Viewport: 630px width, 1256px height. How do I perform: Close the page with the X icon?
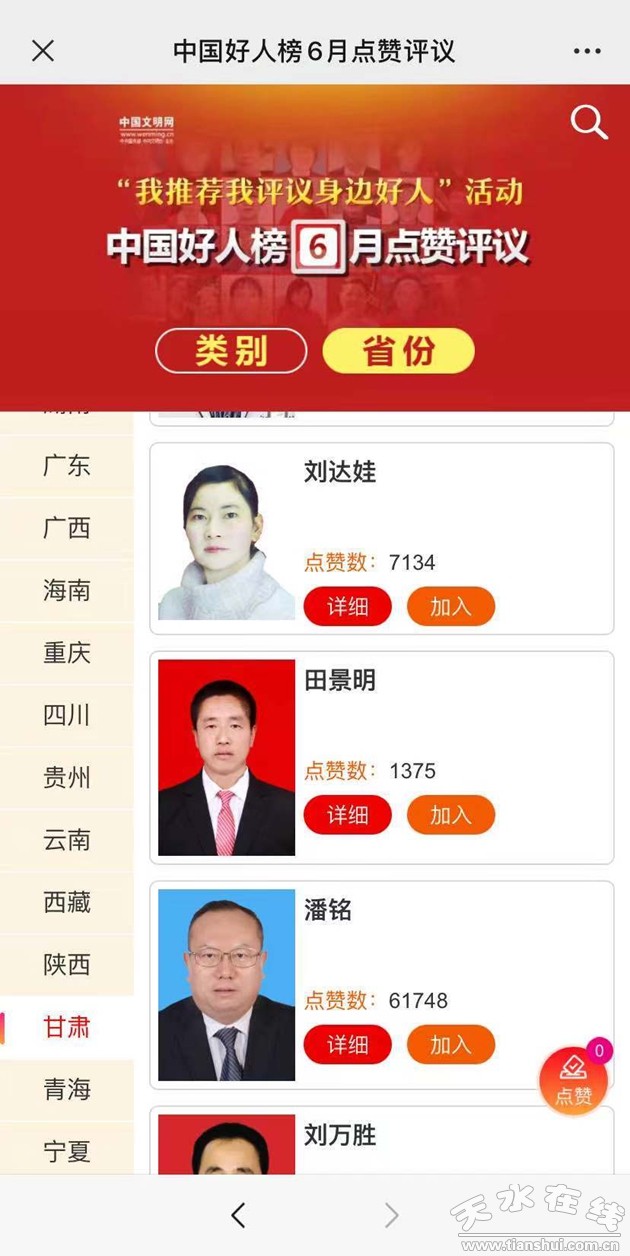(43, 51)
